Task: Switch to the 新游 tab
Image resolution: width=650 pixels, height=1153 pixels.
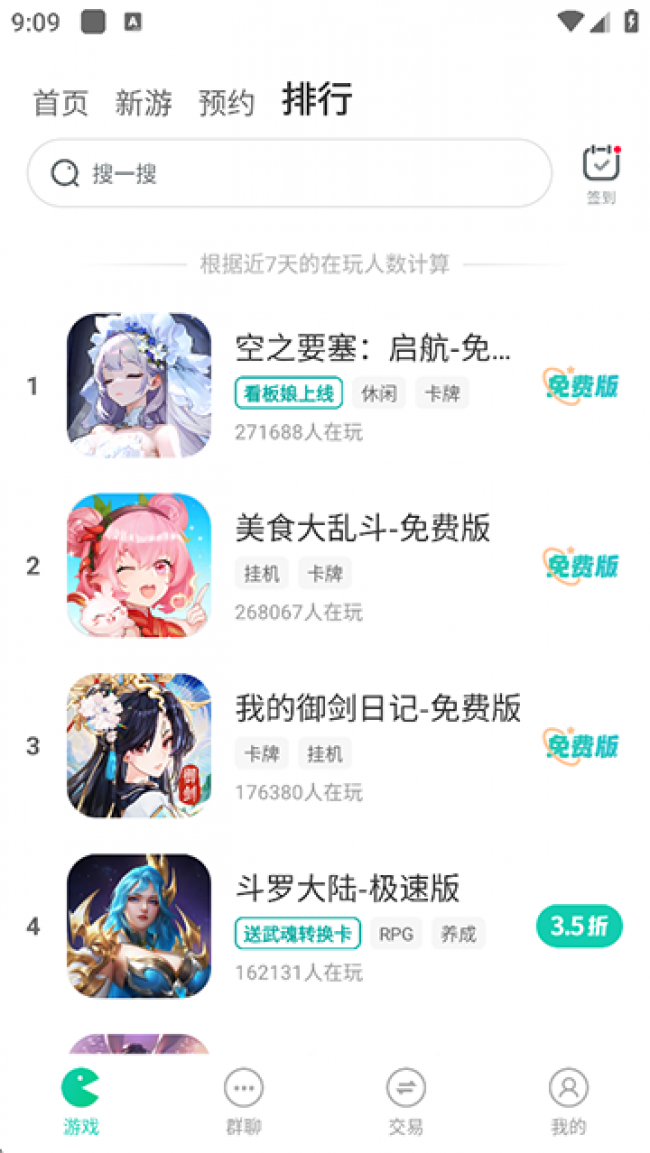Action: [143, 103]
